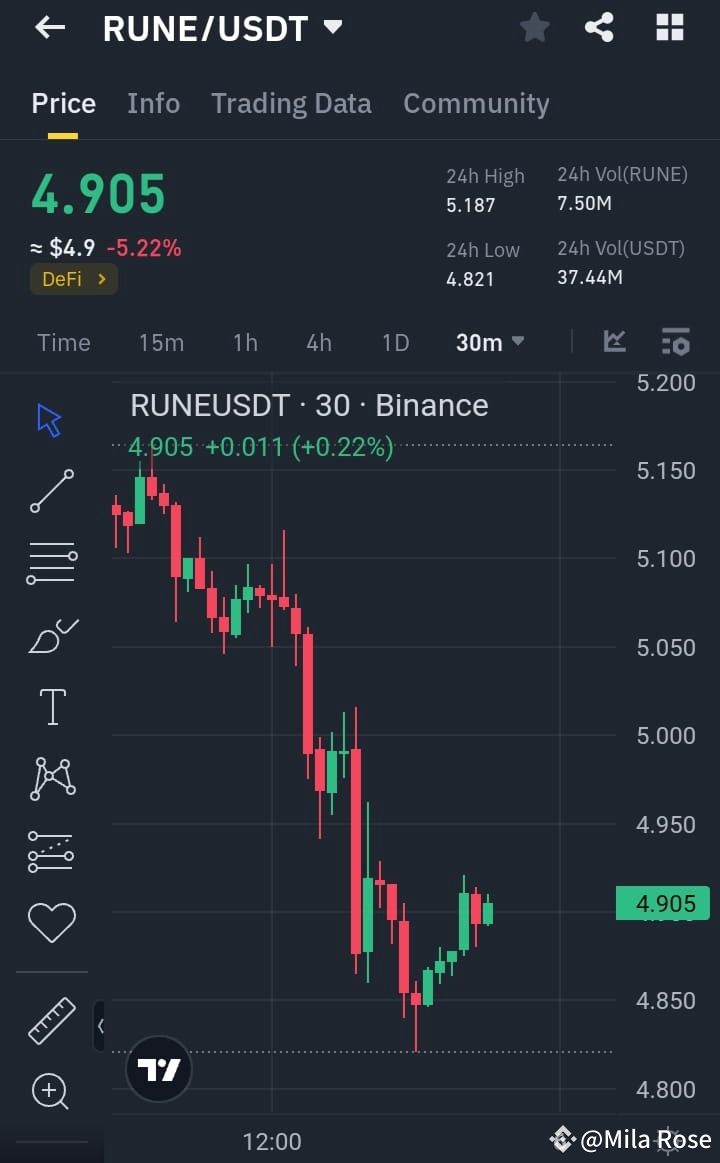Select the text annotation tool
Viewport: 720px width, 1163px height.
51,706
